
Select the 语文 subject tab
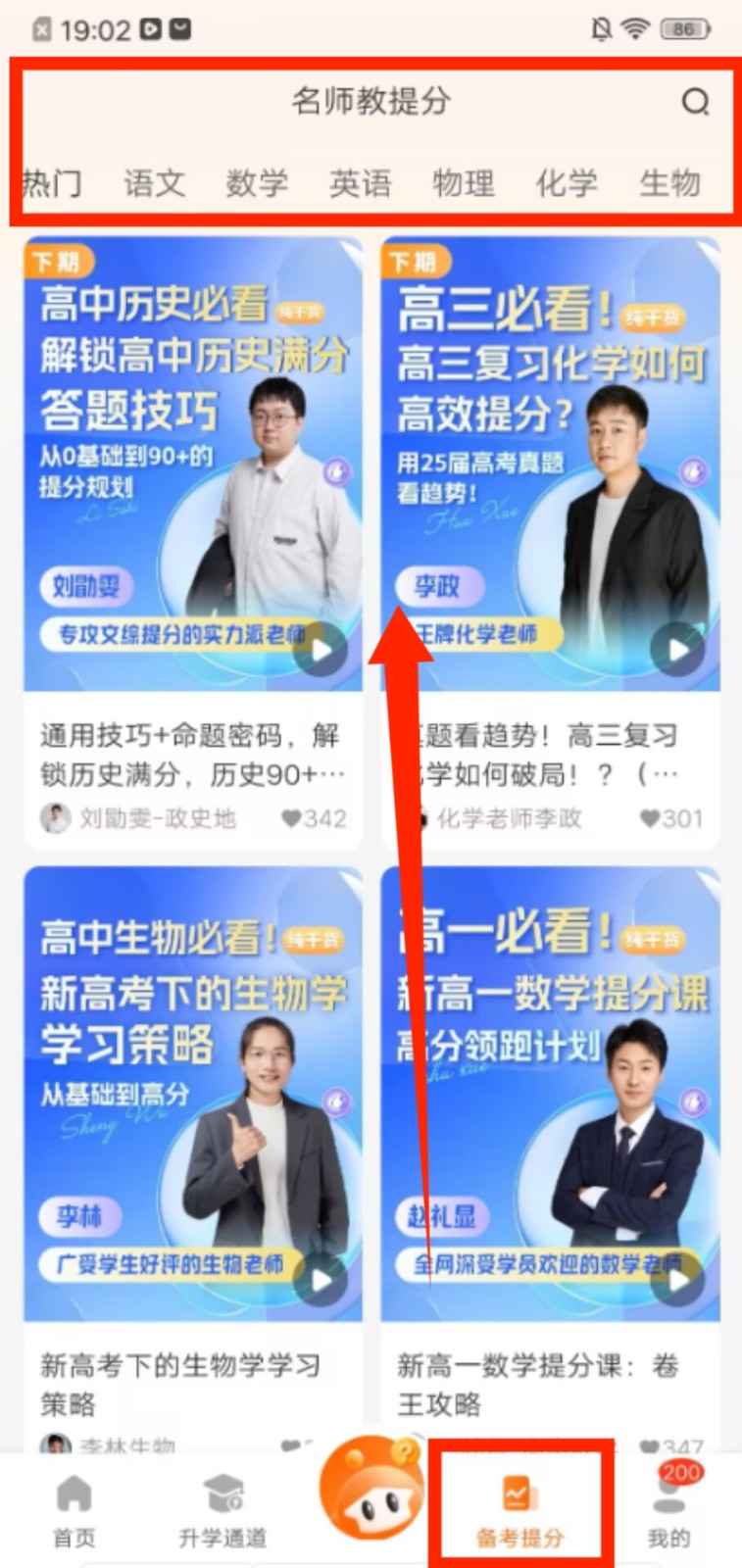pos(154,183)
